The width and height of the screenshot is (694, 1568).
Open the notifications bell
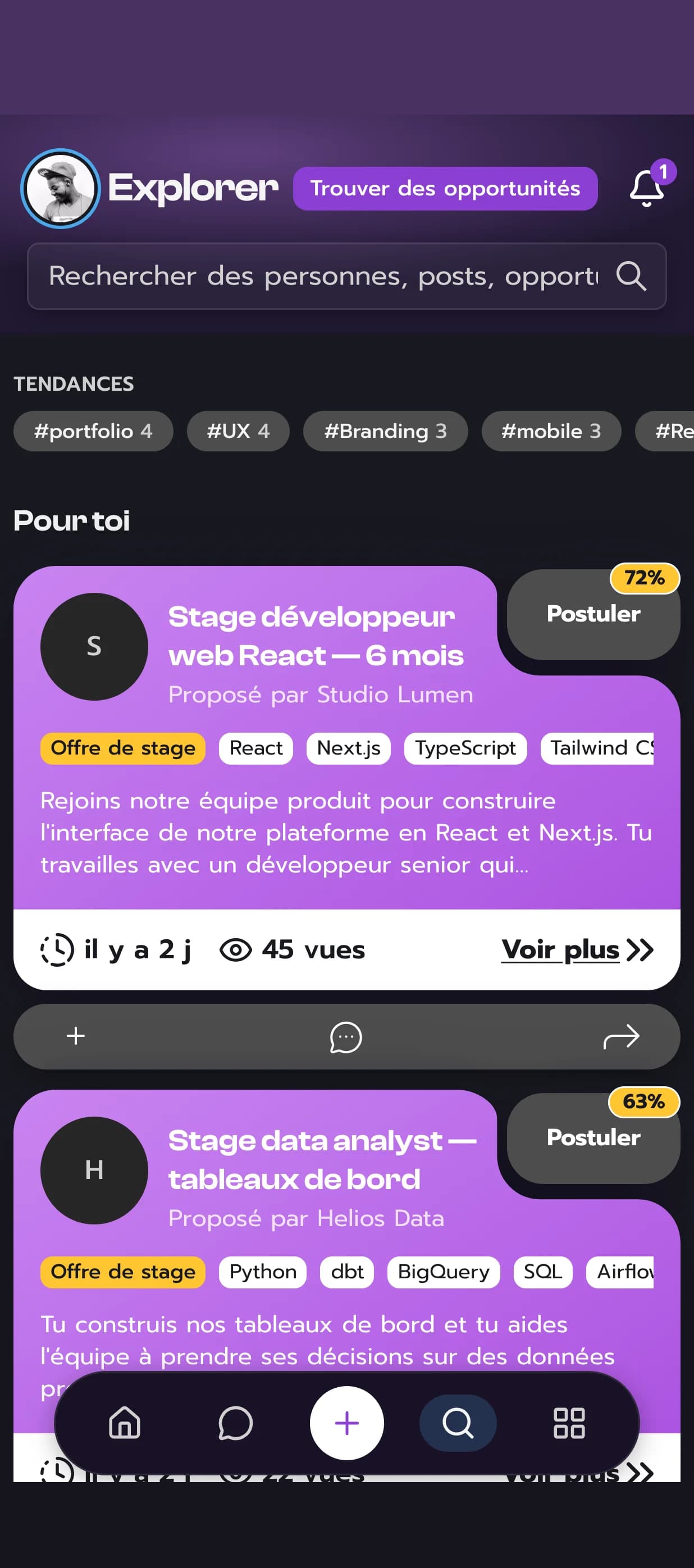pos(646,188)
